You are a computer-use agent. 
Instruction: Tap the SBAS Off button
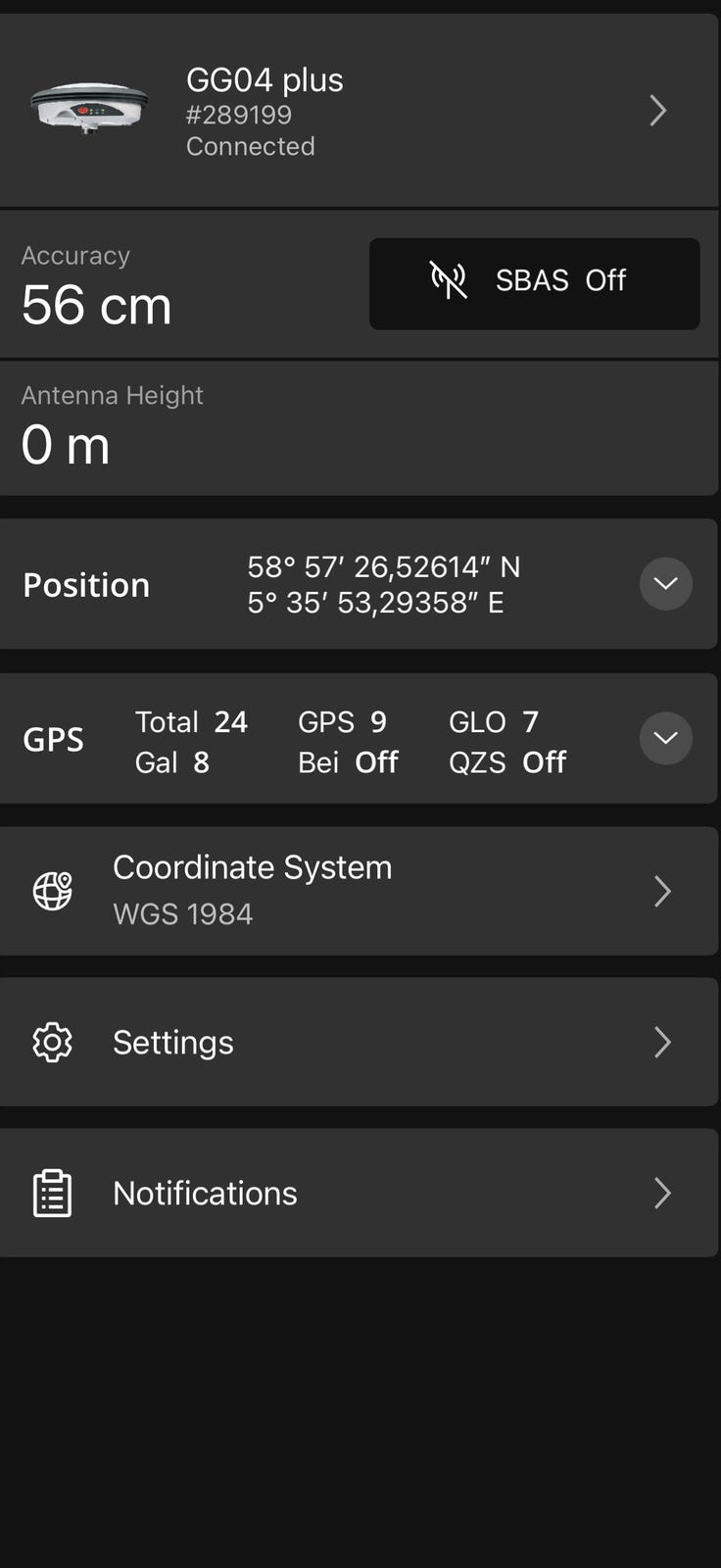coord(534,283)
